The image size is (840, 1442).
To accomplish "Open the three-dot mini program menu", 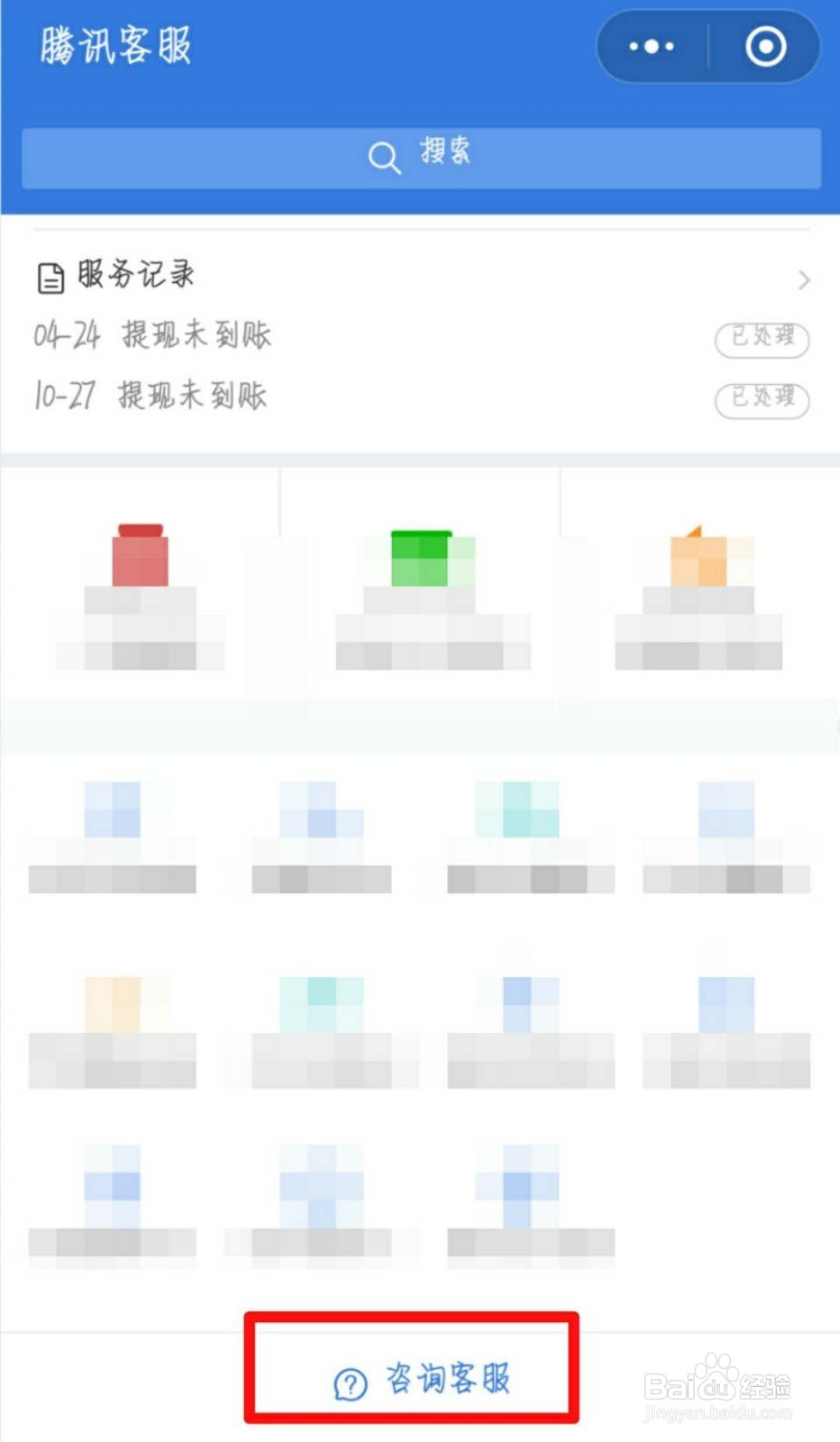I will click(651, 46).
